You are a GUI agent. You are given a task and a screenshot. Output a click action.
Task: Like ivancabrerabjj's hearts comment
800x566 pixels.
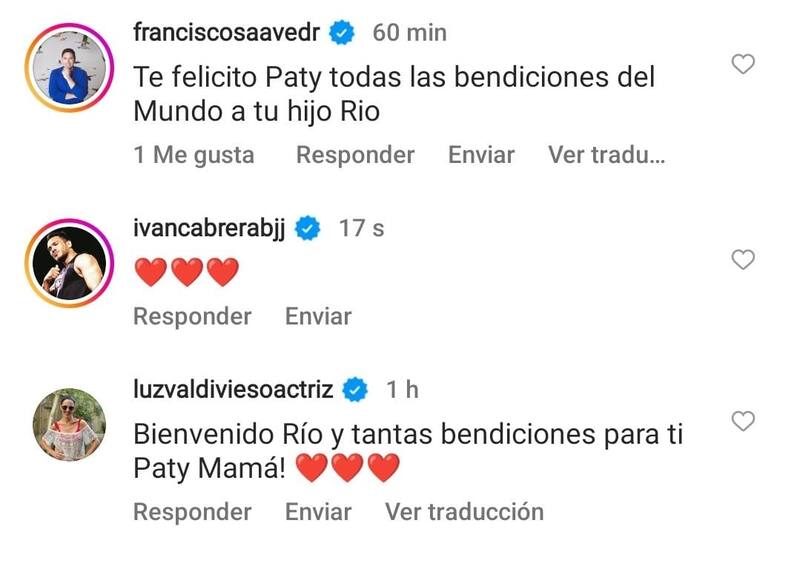[743, 260]
